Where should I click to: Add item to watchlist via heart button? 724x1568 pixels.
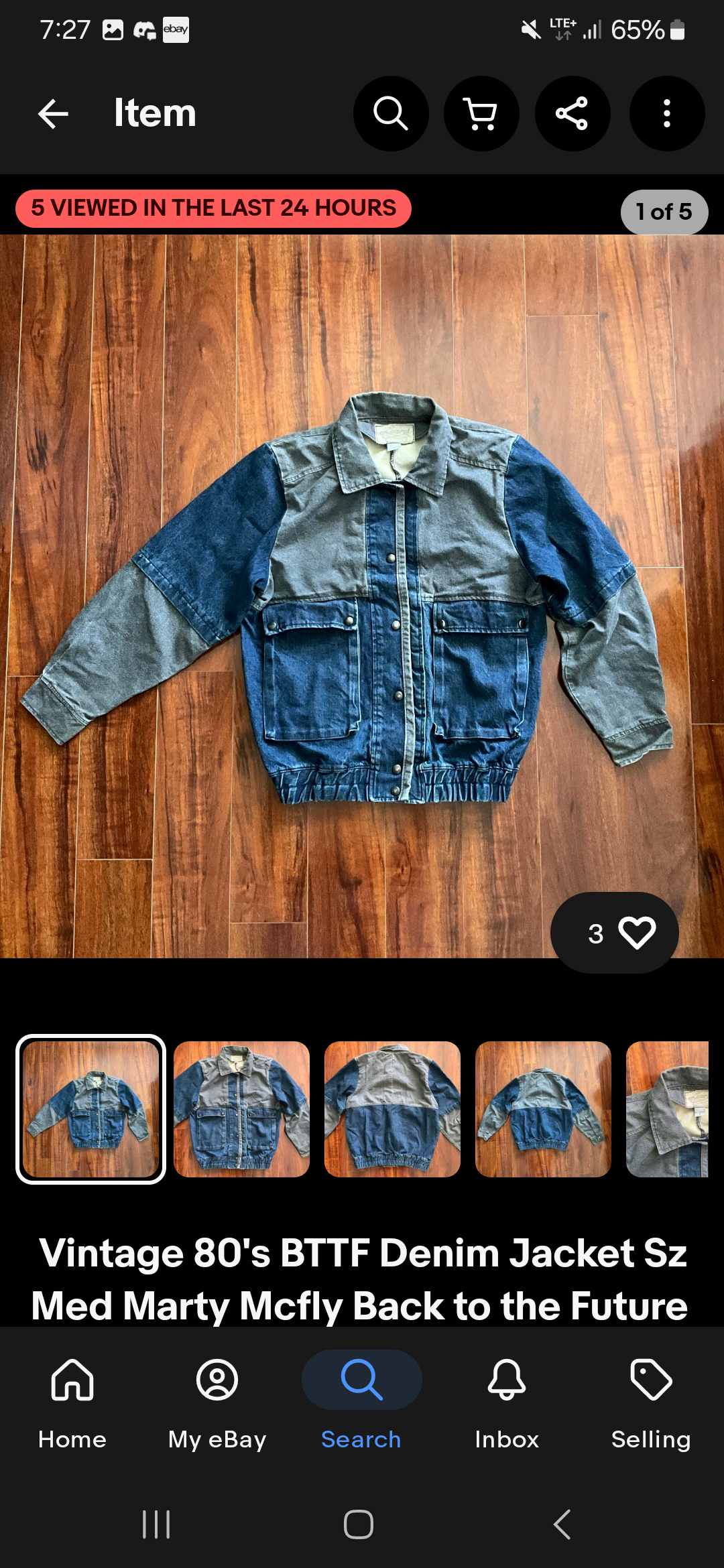pyautogui.click(x=615, y=932)
